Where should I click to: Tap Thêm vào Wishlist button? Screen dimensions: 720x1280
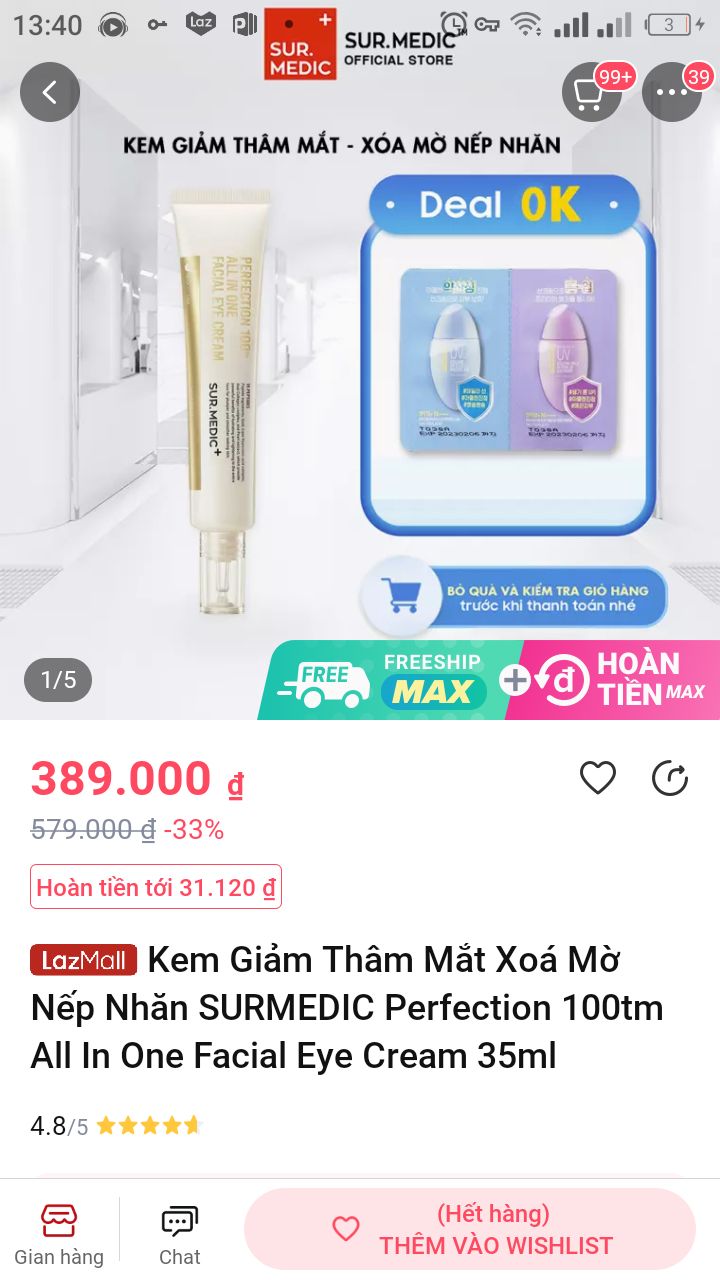coord(470,1229)
